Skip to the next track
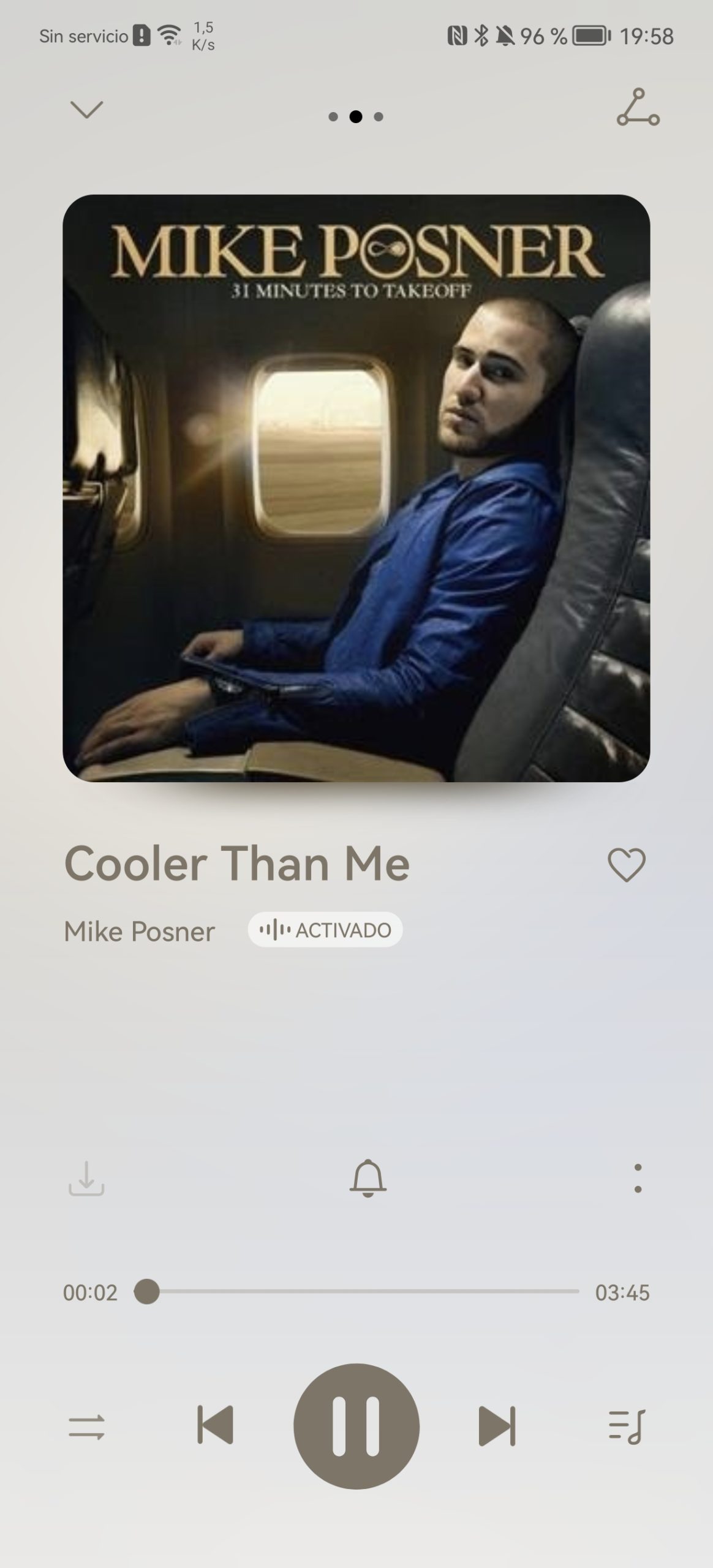 tap(497, 1425)
